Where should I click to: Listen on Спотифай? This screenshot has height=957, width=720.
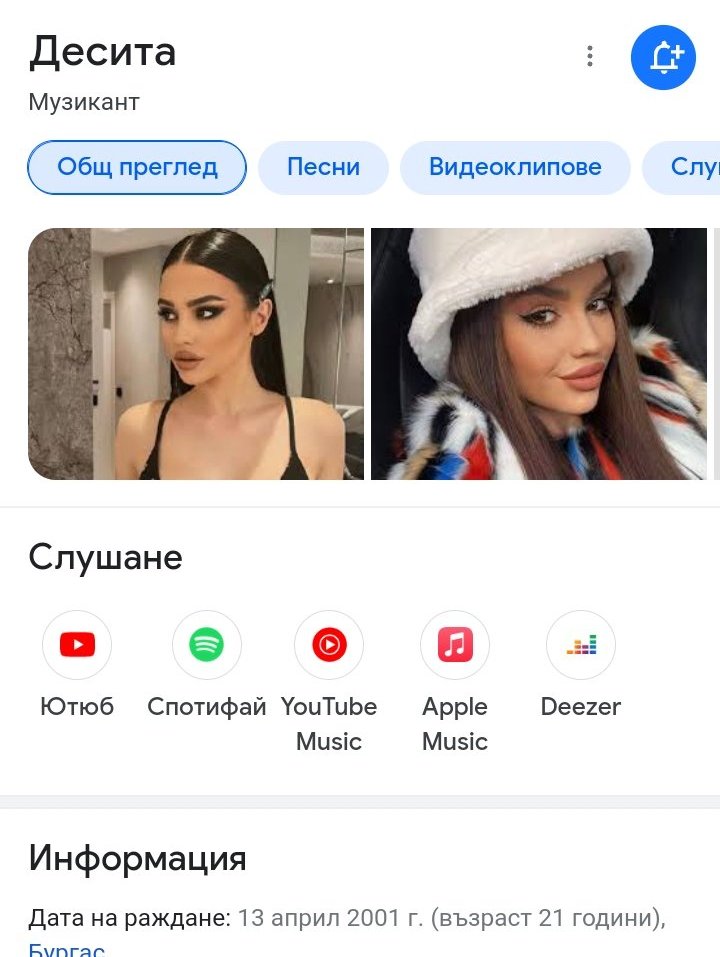(x=206, y=645)
